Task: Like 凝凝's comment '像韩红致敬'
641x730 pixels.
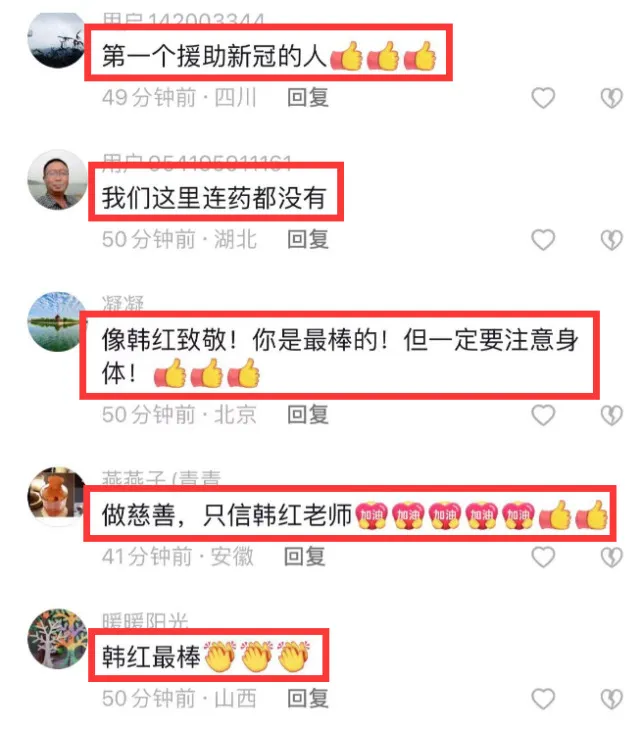Action: click(542, 415)
